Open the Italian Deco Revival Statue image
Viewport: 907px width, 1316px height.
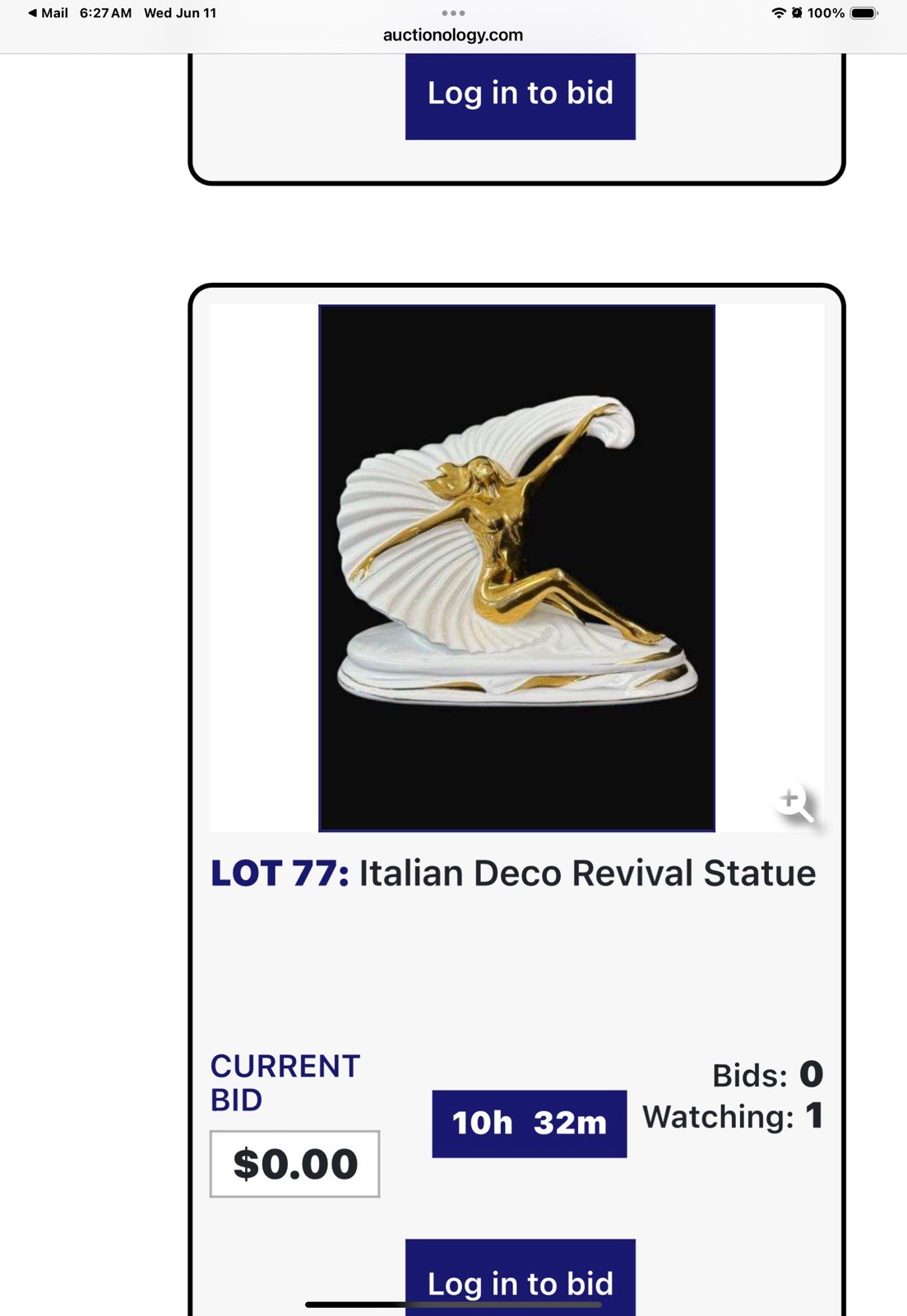[516, 568]
